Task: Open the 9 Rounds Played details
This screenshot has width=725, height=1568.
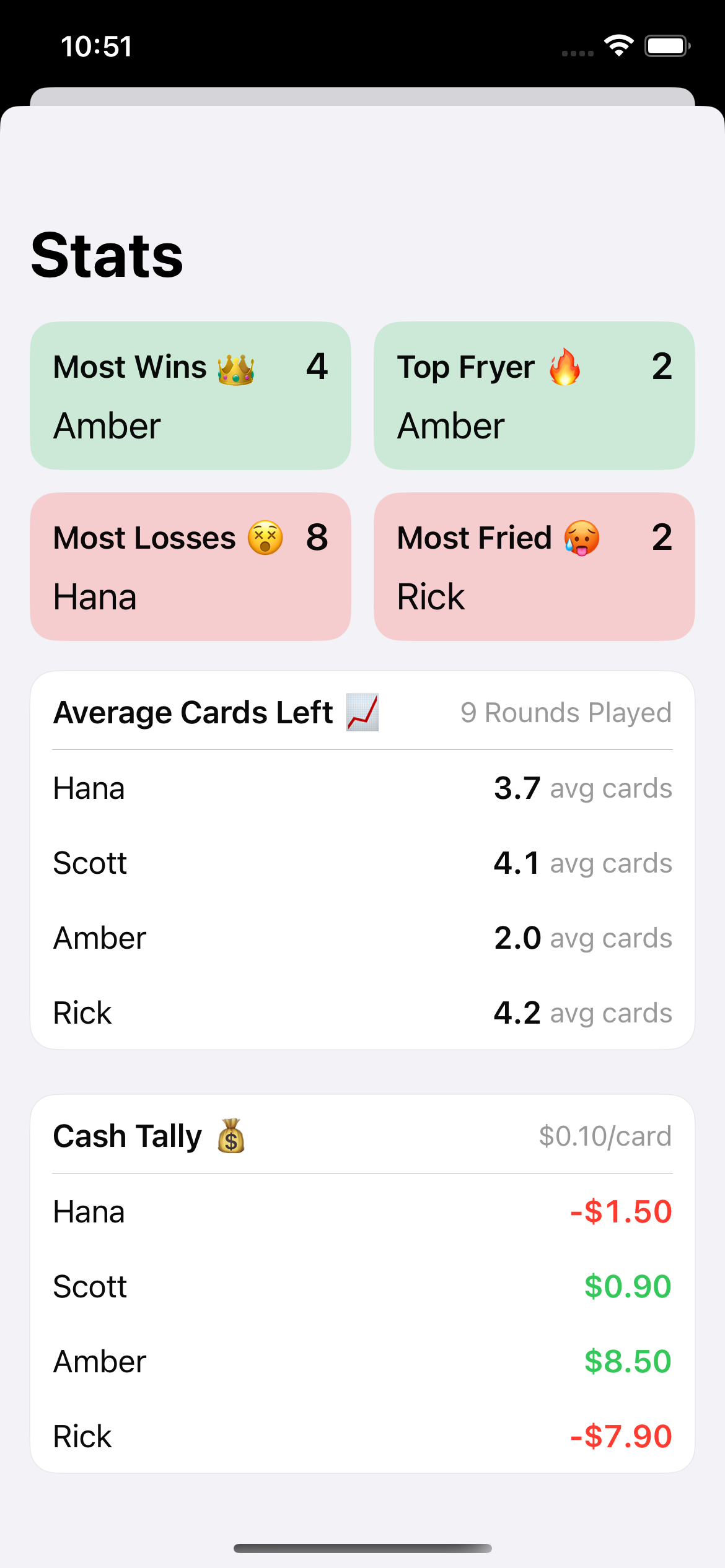Action: (565, 712)
